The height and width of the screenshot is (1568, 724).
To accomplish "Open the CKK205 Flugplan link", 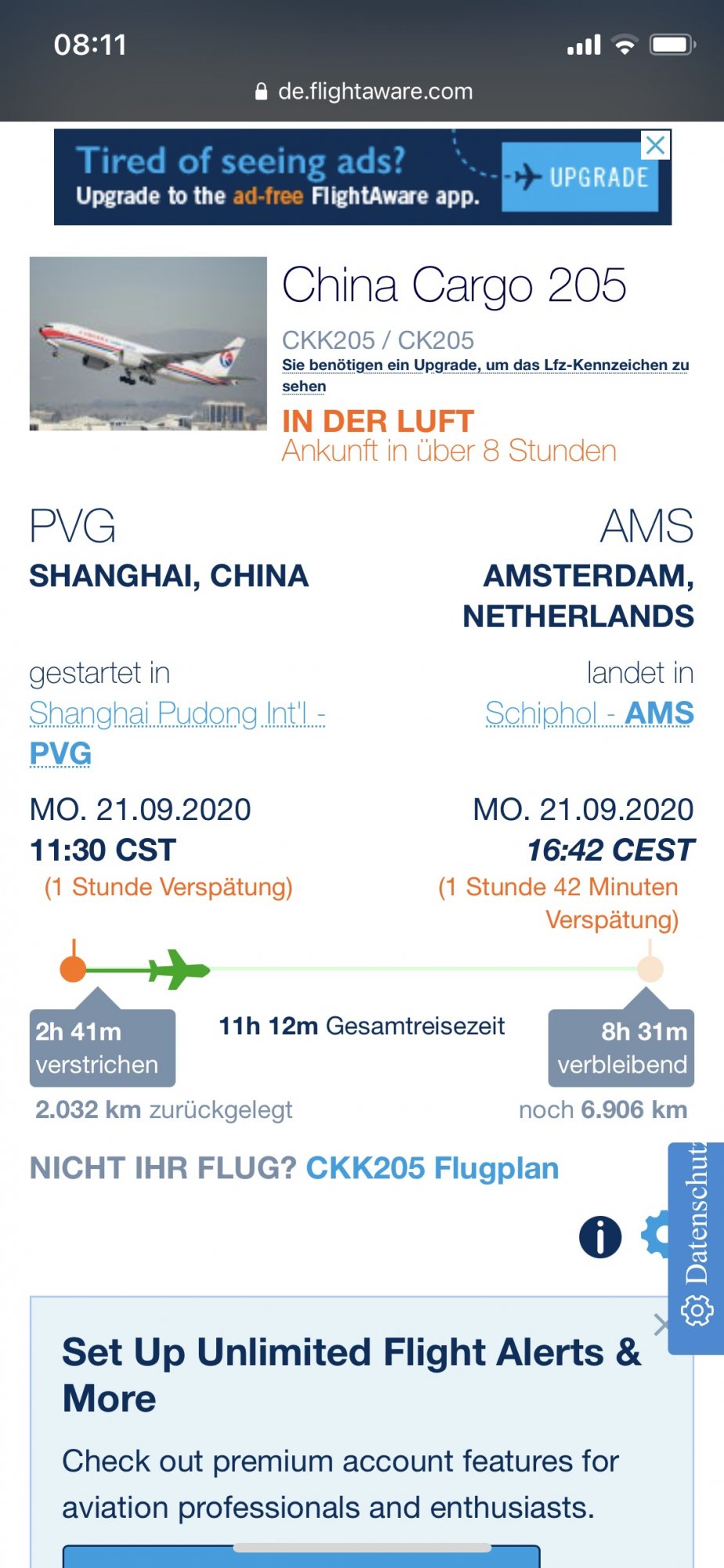I will pos(432,1168).
